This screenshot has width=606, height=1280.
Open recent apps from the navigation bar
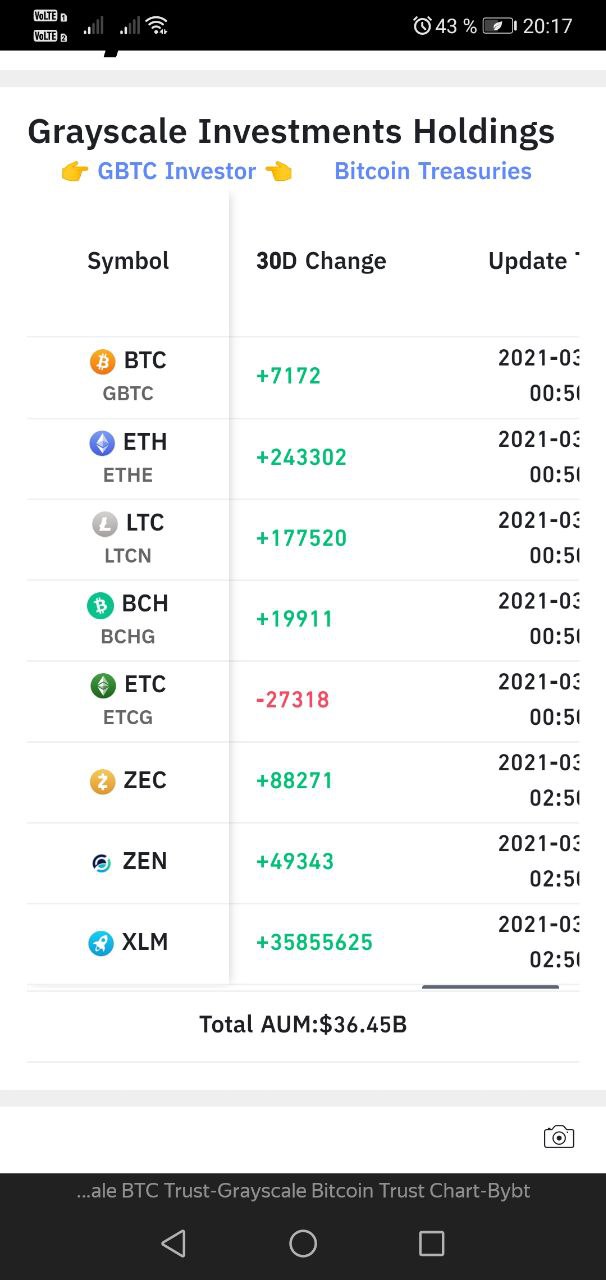pyautogui.click(x=431, y=1243)
